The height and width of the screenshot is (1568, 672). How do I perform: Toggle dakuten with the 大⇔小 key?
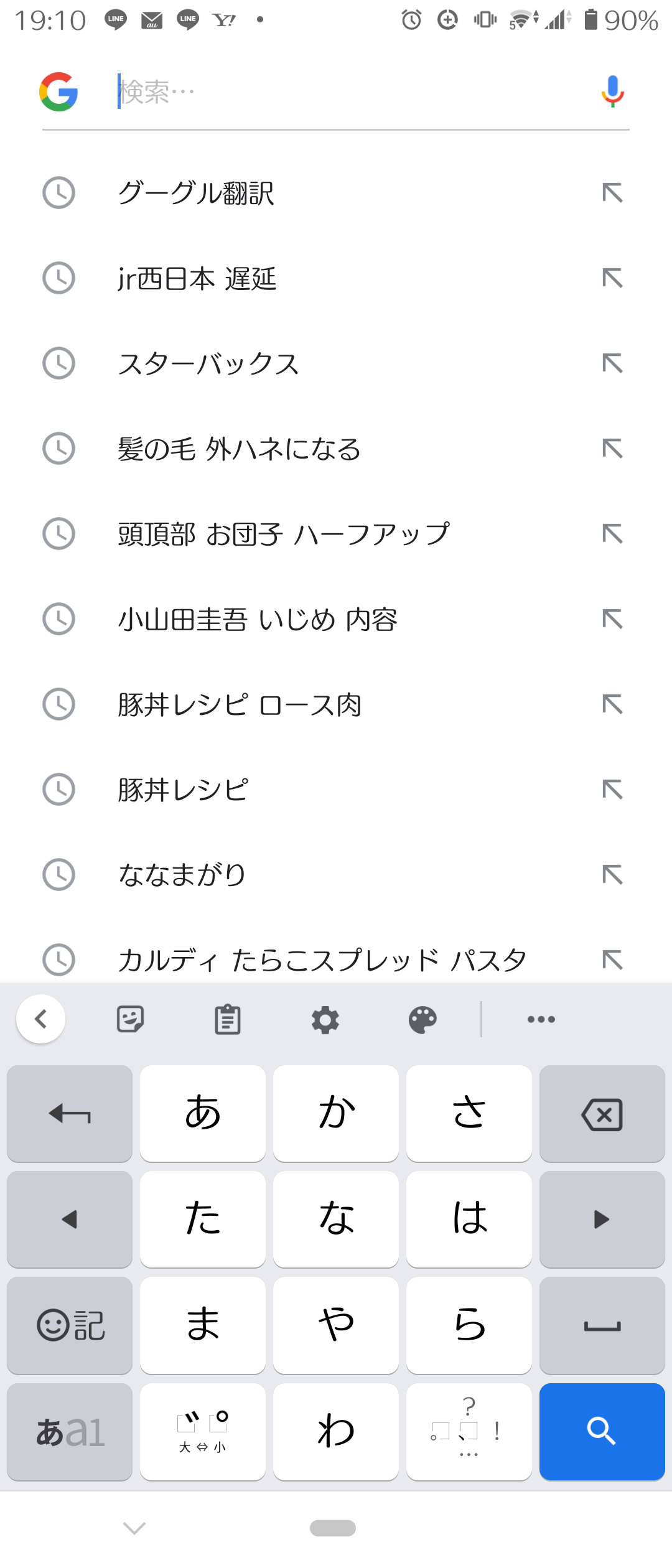203,1431
